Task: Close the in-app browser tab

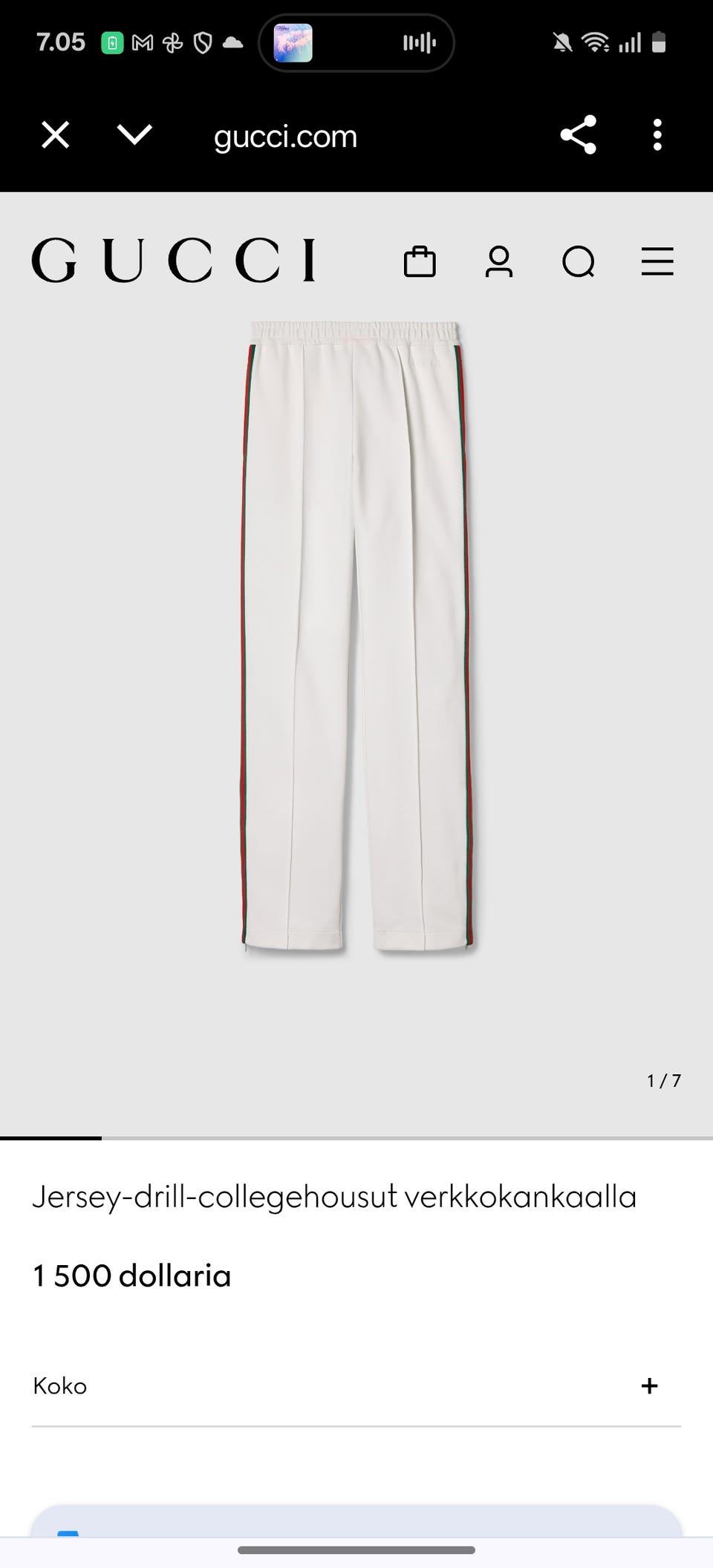Action: tap(56, 136)
